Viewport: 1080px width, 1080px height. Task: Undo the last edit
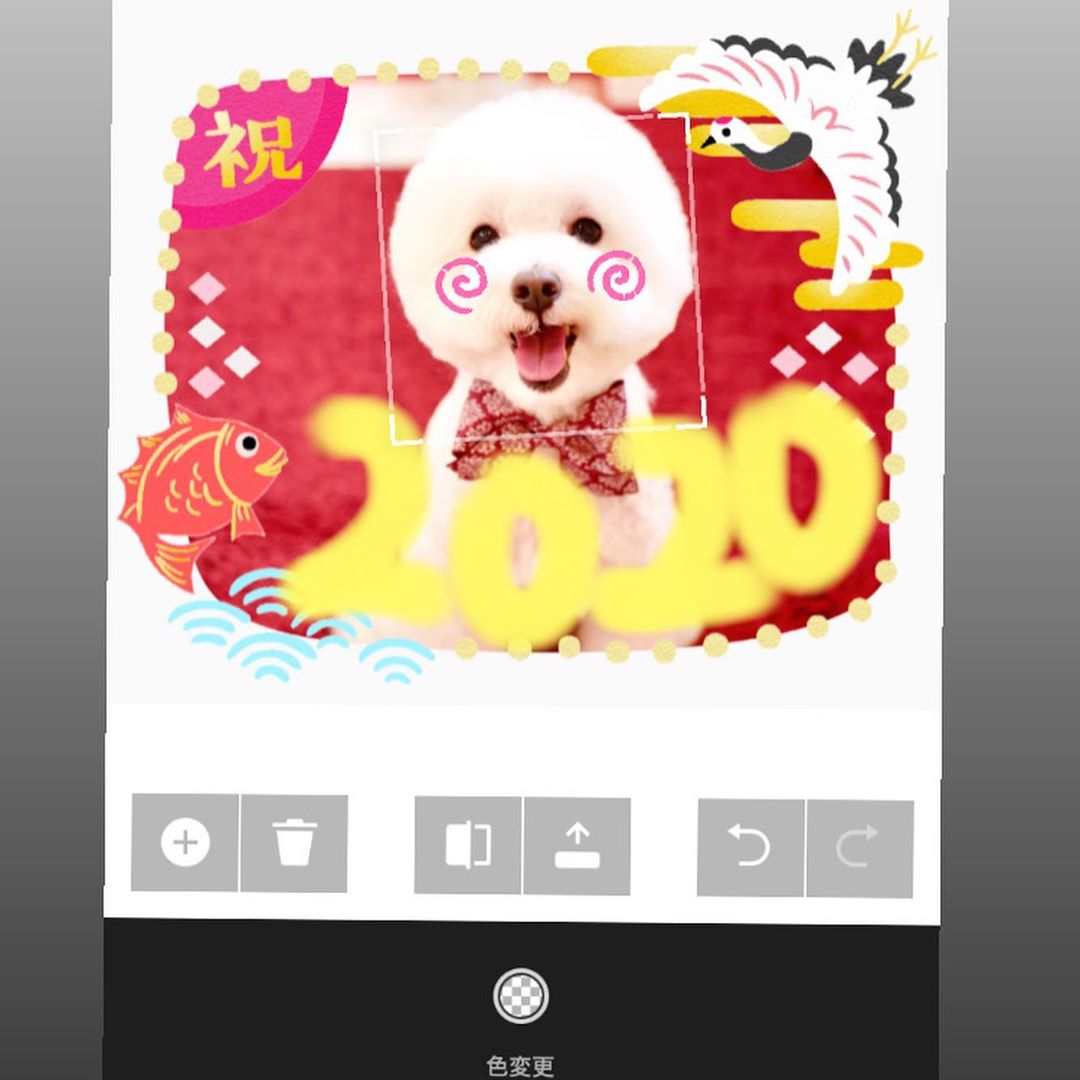coord(750,848)
